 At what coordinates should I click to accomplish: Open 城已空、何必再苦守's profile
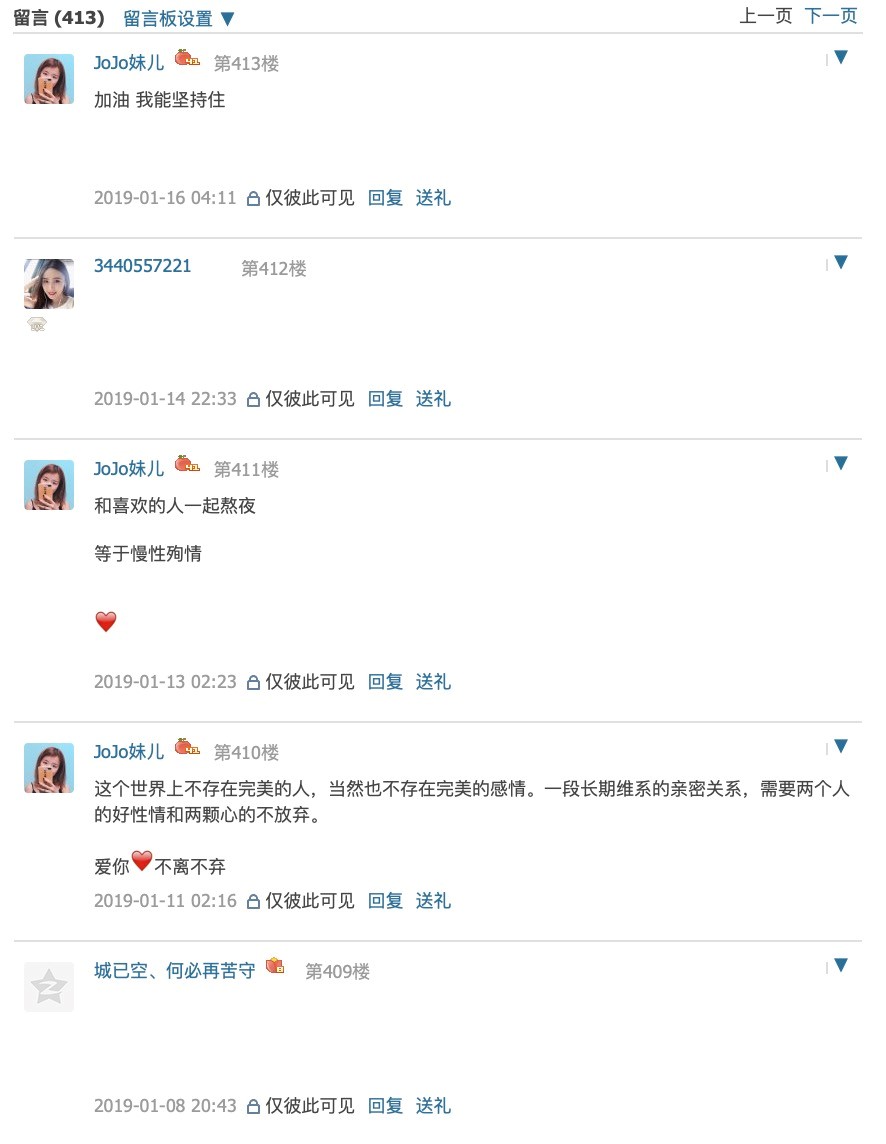pos(174,970)
